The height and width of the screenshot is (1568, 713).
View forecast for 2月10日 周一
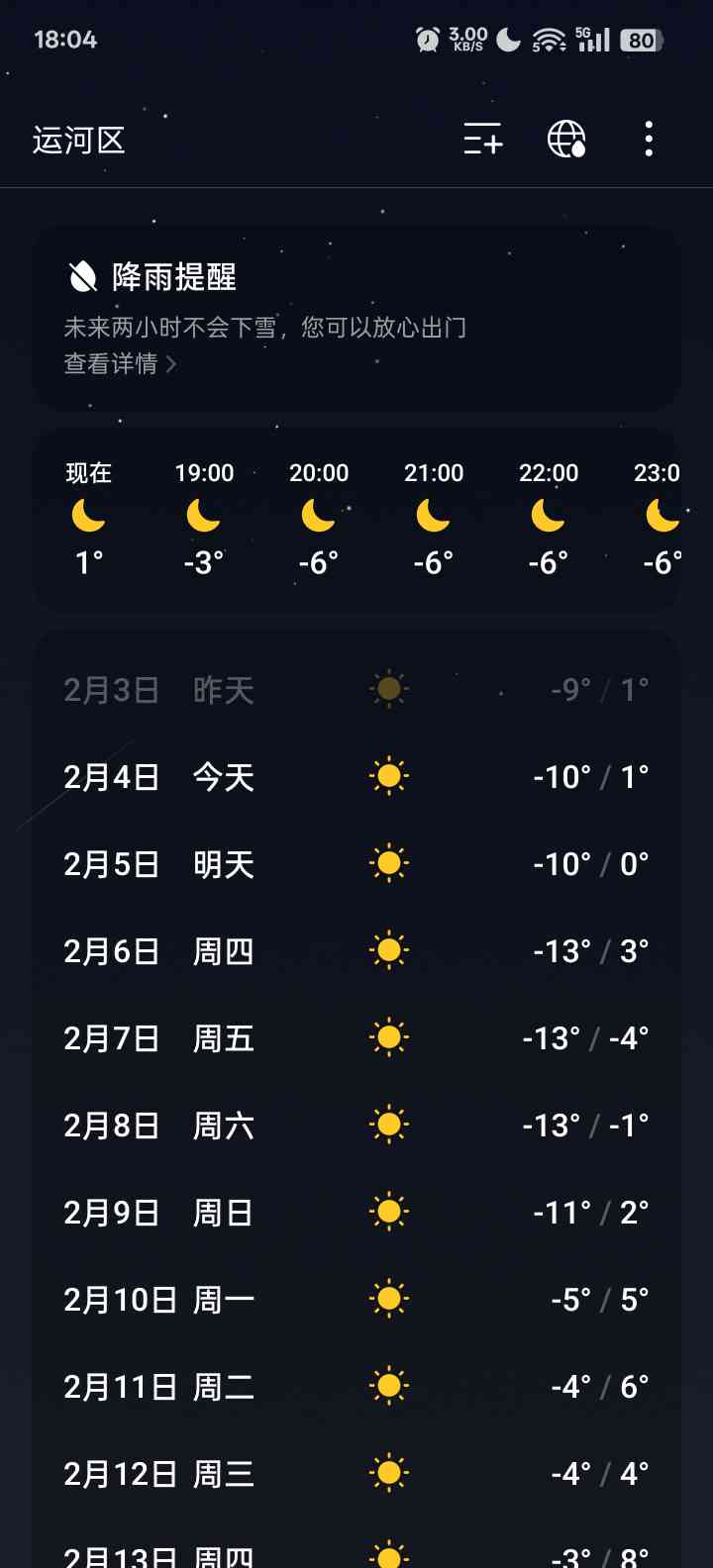tap(356, 1299)
